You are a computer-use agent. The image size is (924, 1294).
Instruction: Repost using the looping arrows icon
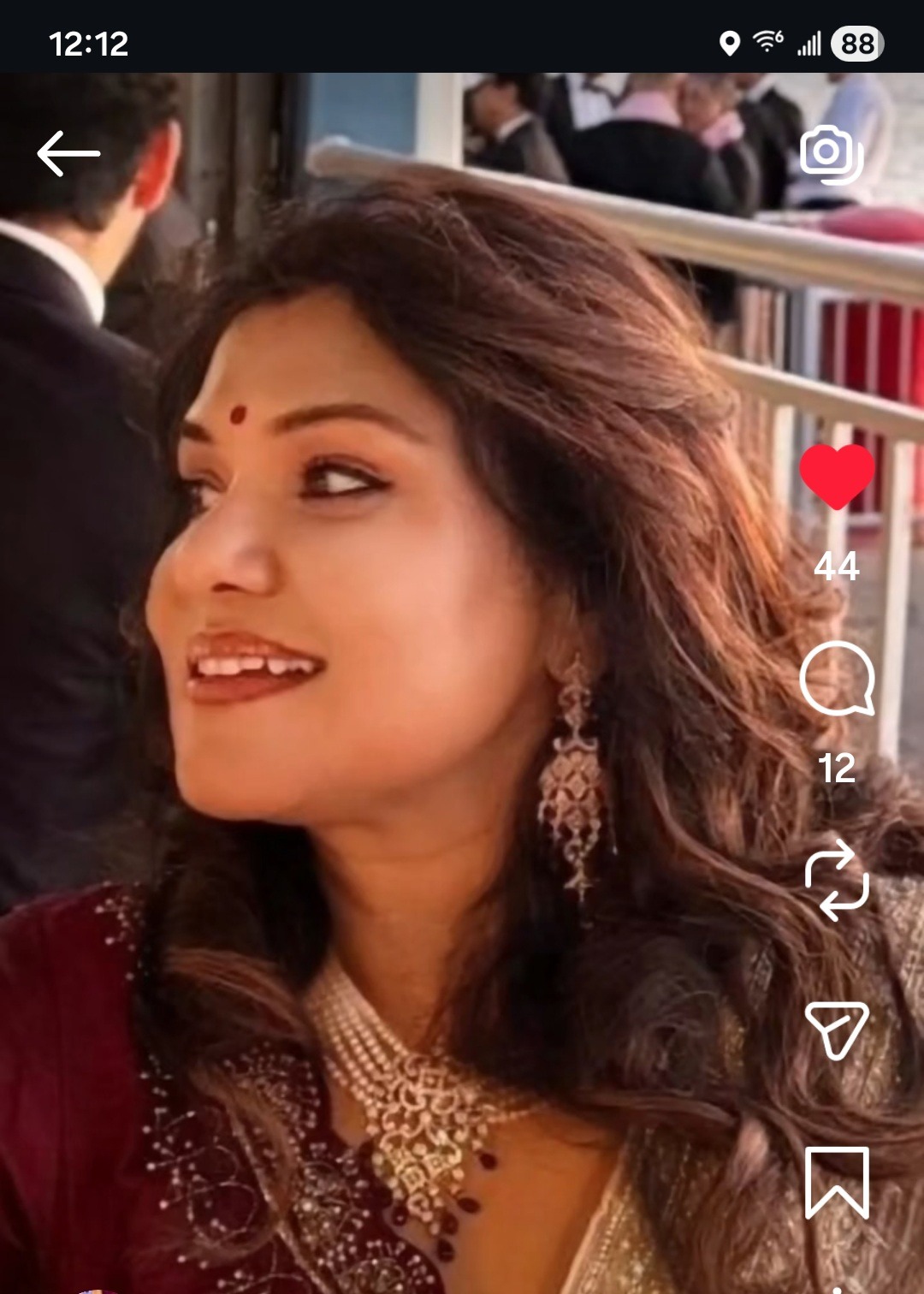[837, 880]
